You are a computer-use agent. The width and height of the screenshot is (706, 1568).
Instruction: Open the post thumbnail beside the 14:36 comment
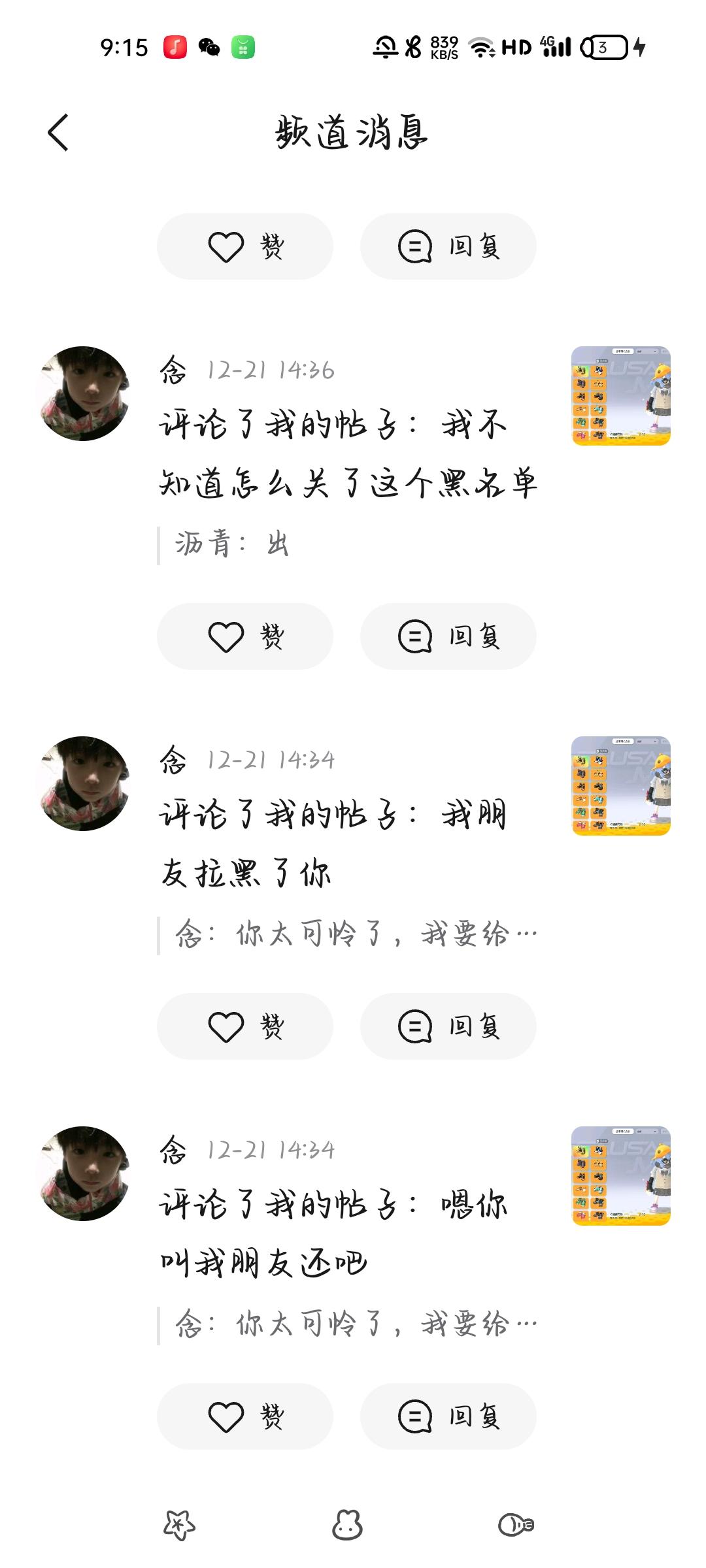[x=621, y=396]
